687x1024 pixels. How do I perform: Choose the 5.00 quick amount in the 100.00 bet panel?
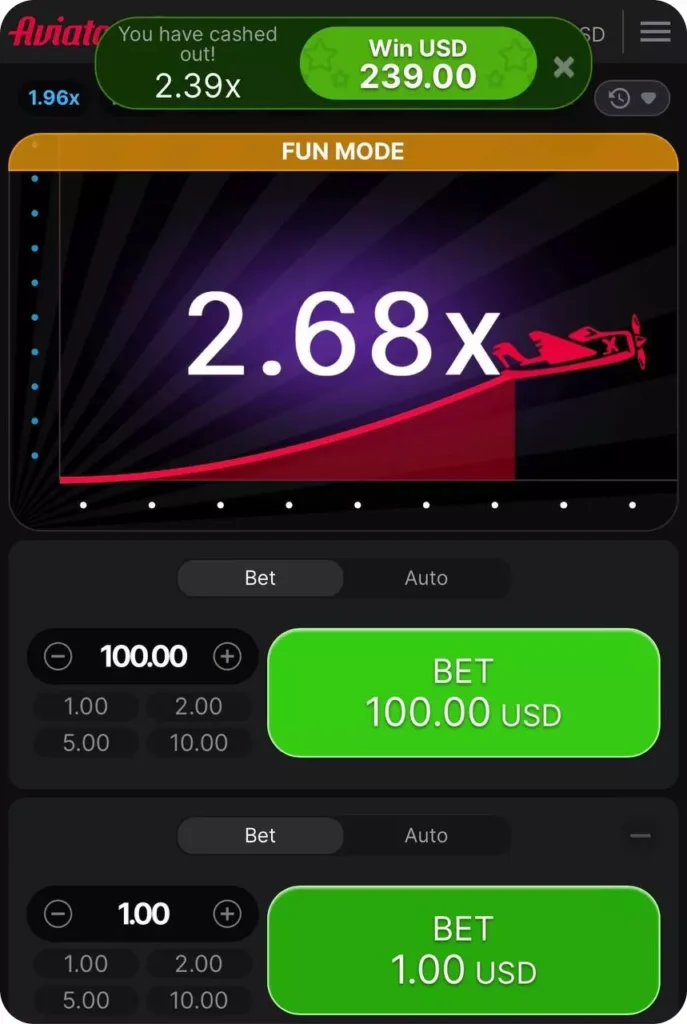coord(86,743)
